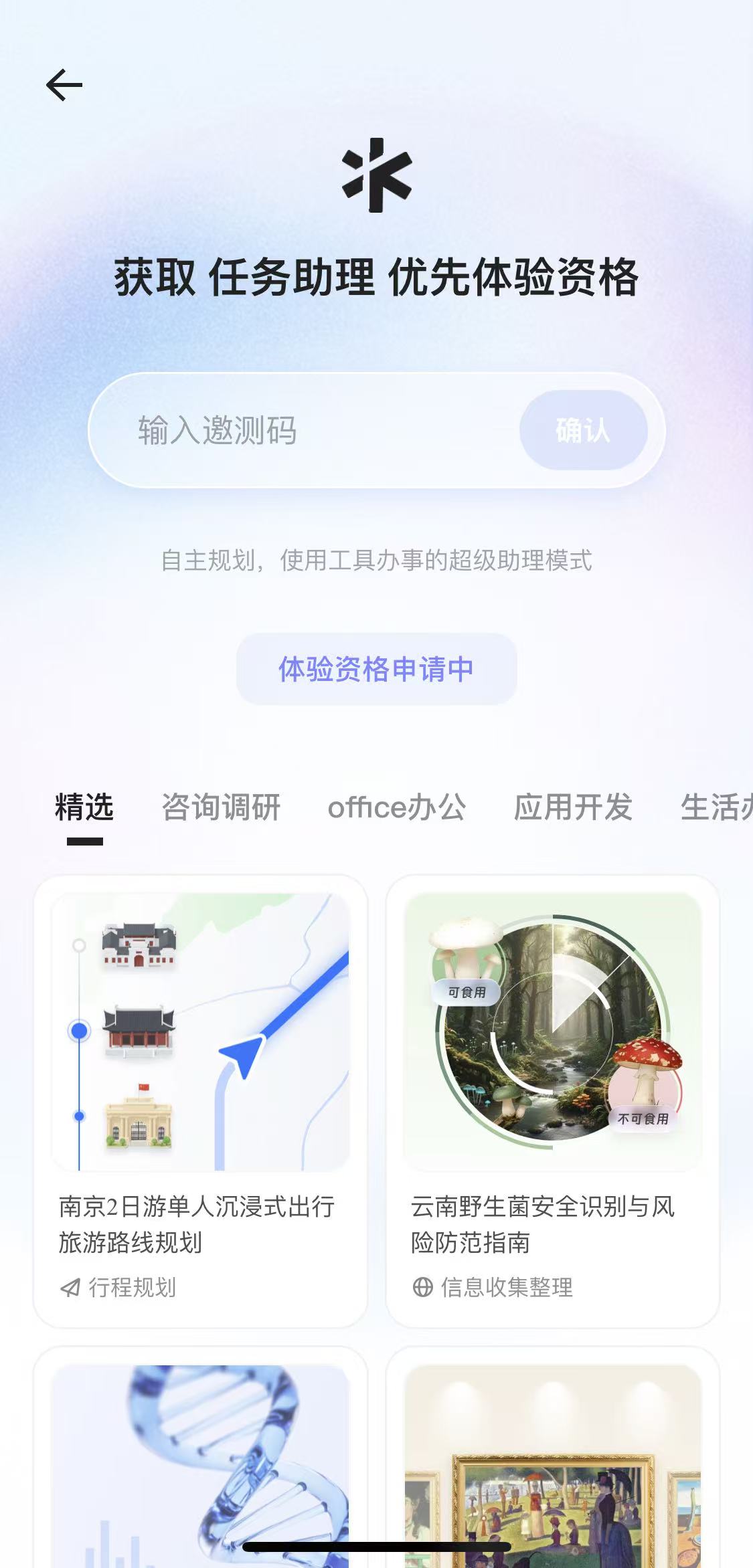Switch to the office办公 tab
The image size is (753, 1568).
(396, 807)
